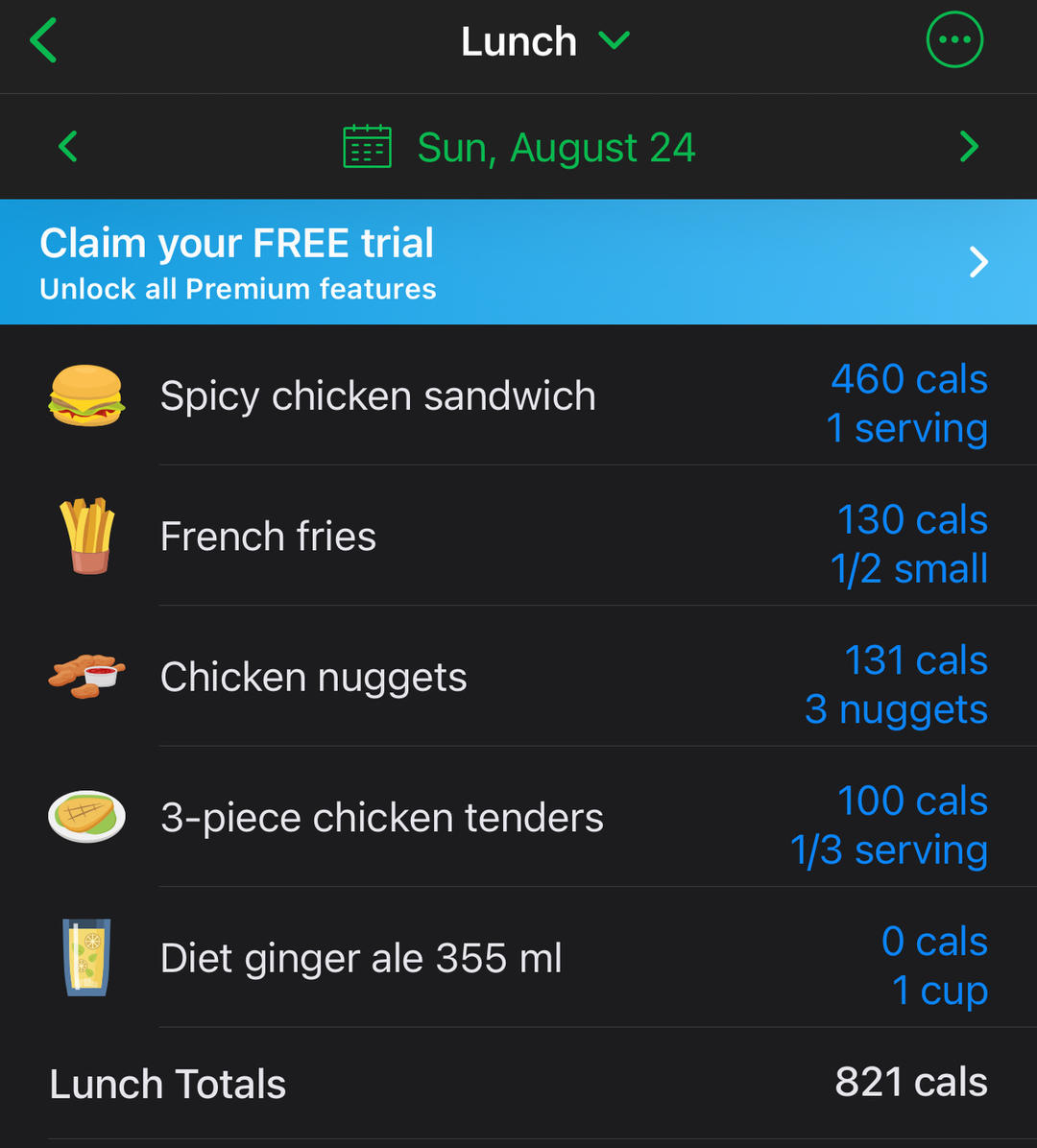The width and height of the screenshot is (1037, 1148).
Task: View the Diet ginger ale 355 ml entry
Action: [x=518, y=959]
